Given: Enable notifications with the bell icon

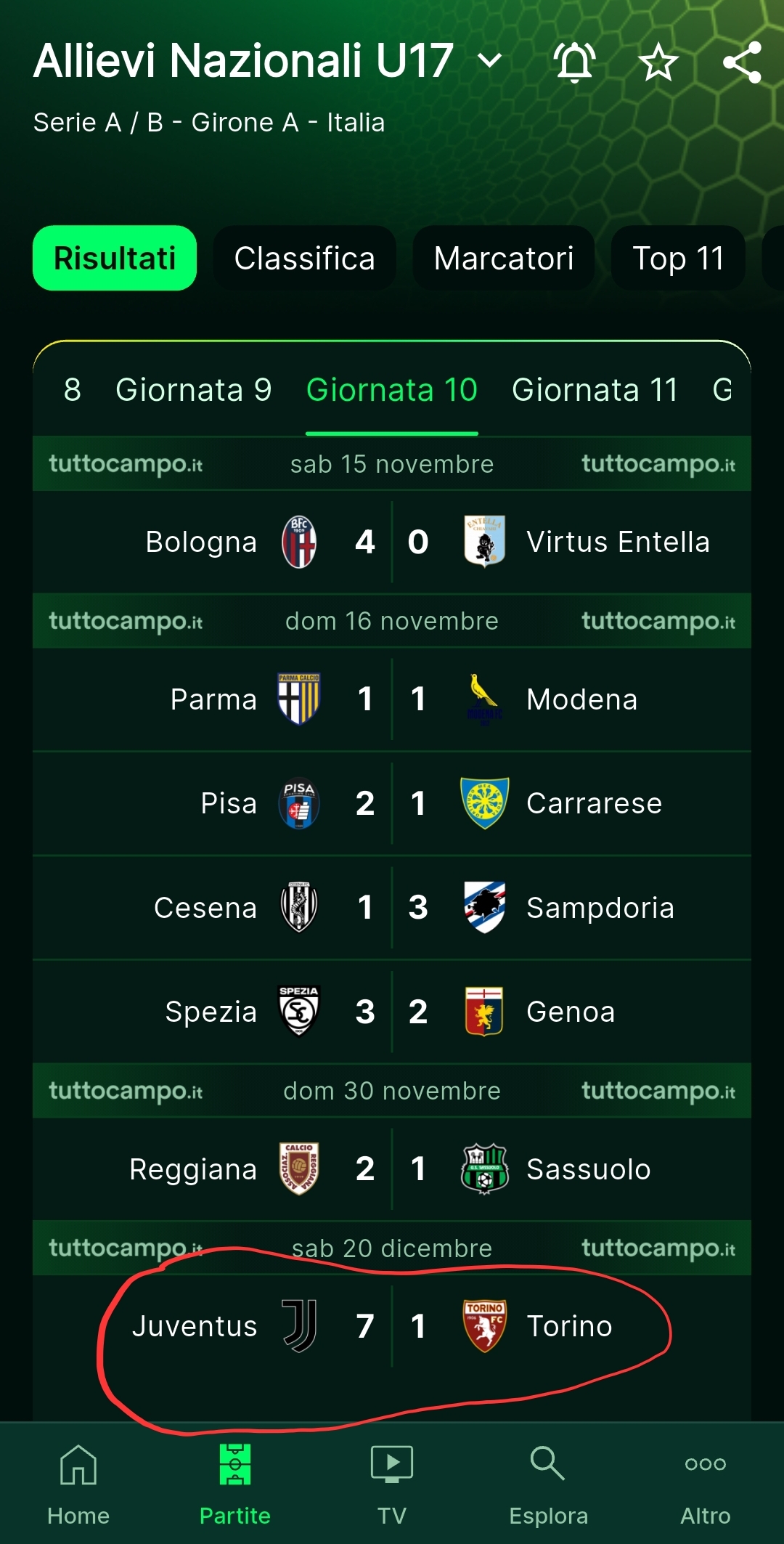Looking at the screenshot, I should pyautogui.click(x=575, y=62).
